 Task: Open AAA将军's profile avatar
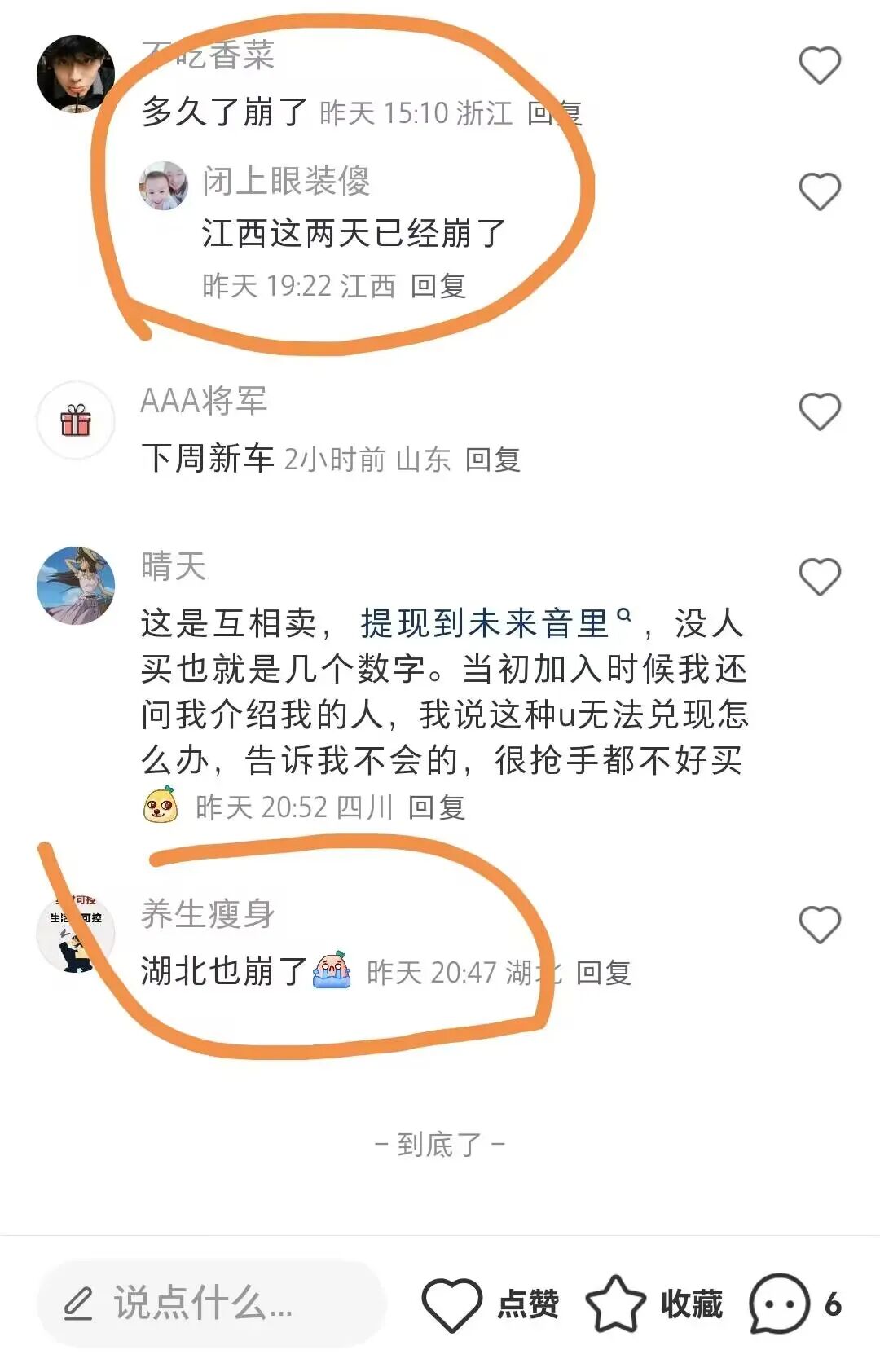[x=76, y=420]
